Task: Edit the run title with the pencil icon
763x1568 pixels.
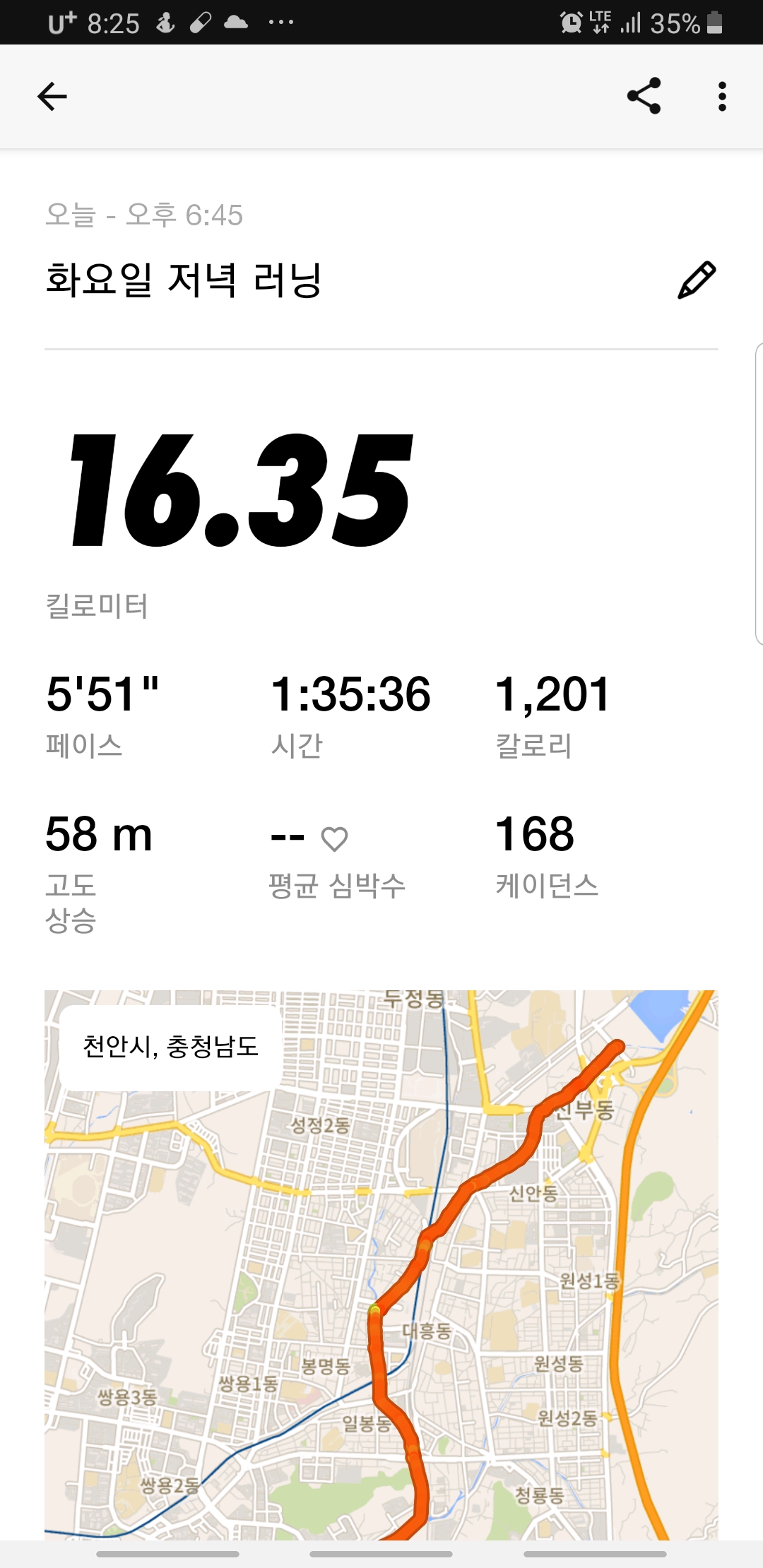Action: pos(697,280)
